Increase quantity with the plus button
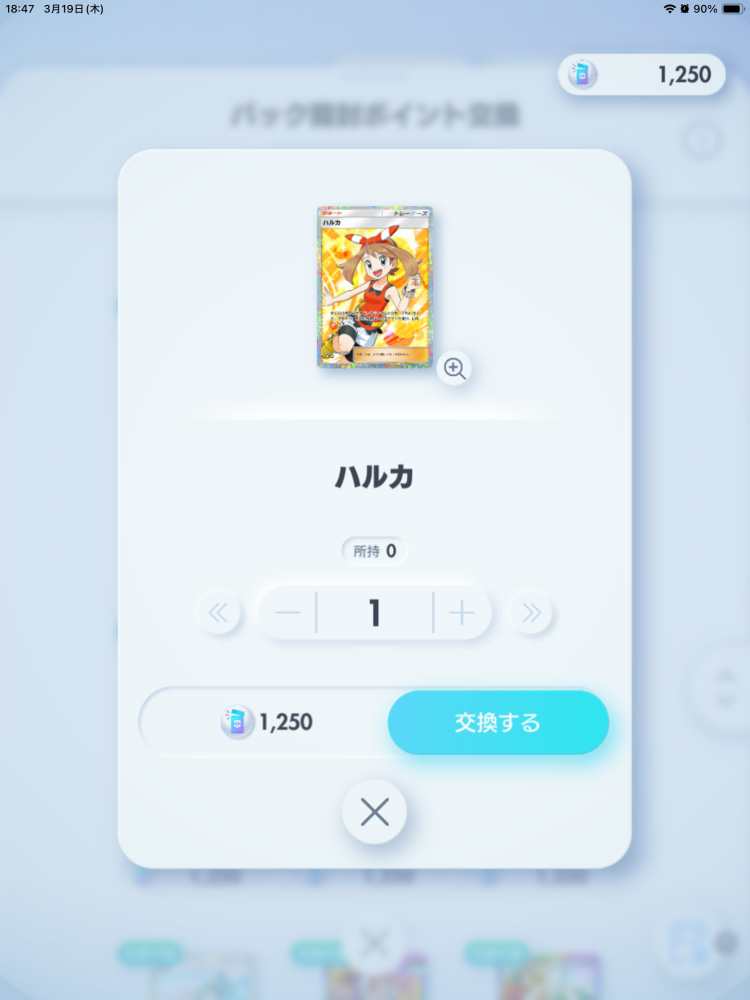The image size is (750, 1000). coord(462,613)
